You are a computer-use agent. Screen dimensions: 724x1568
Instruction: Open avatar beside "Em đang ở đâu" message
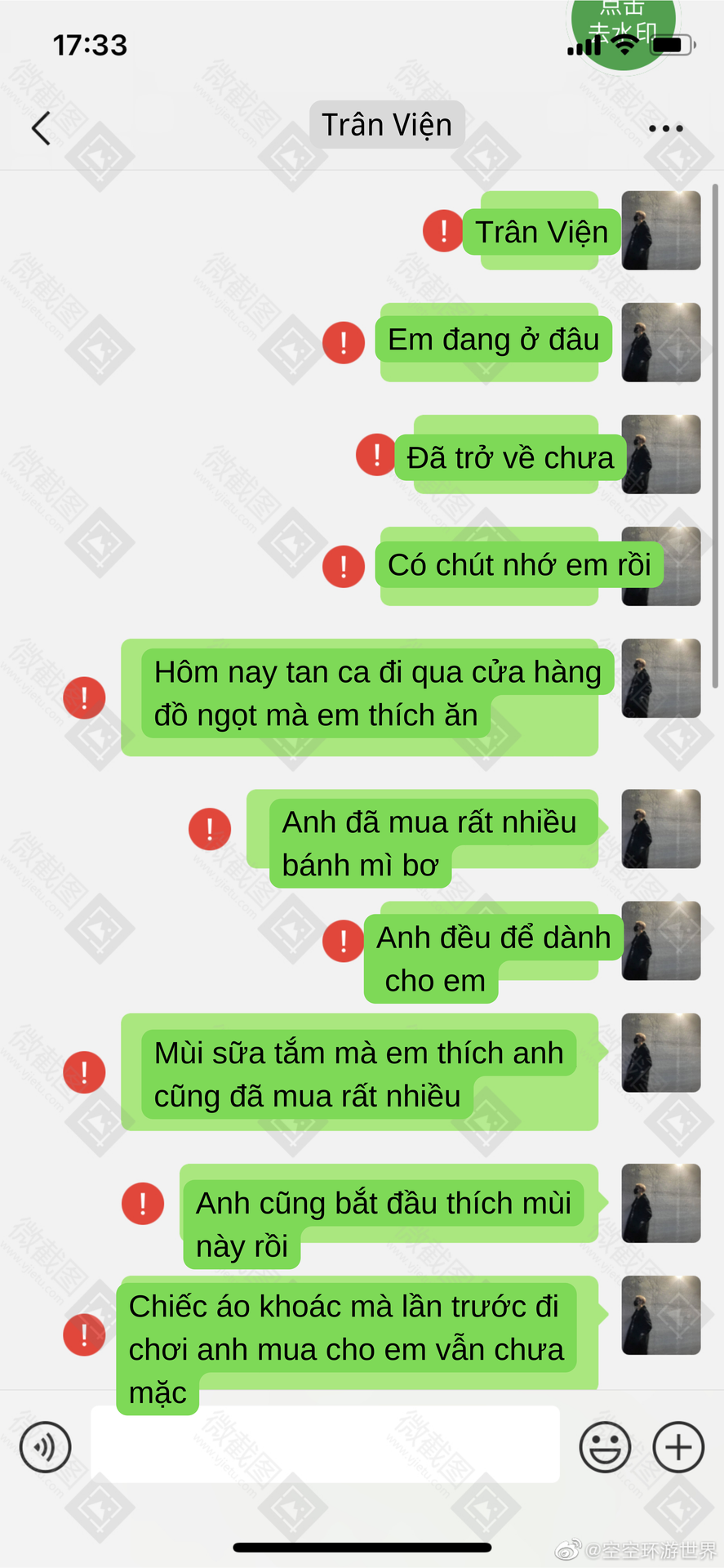coord(661,343)
